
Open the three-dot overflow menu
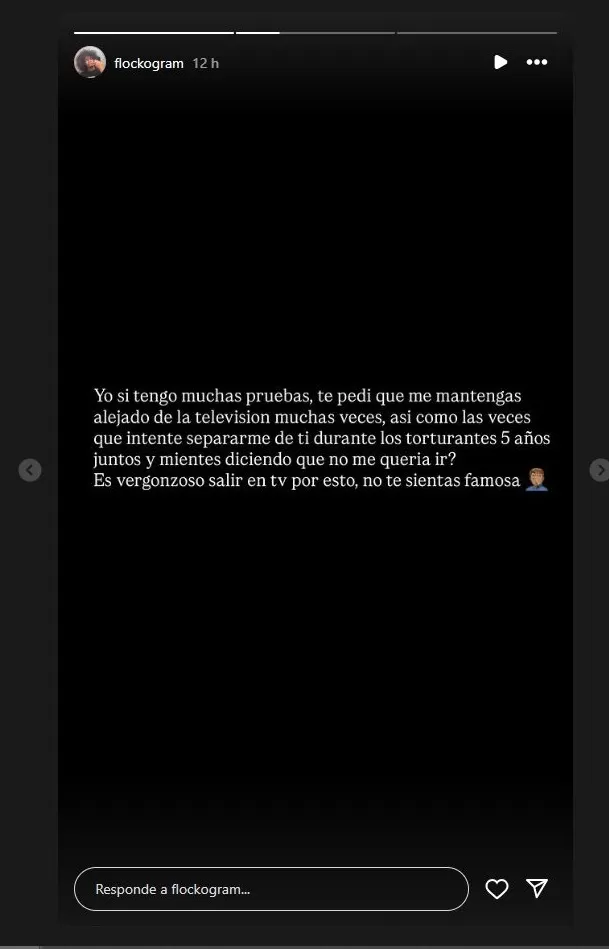point(537,62)
